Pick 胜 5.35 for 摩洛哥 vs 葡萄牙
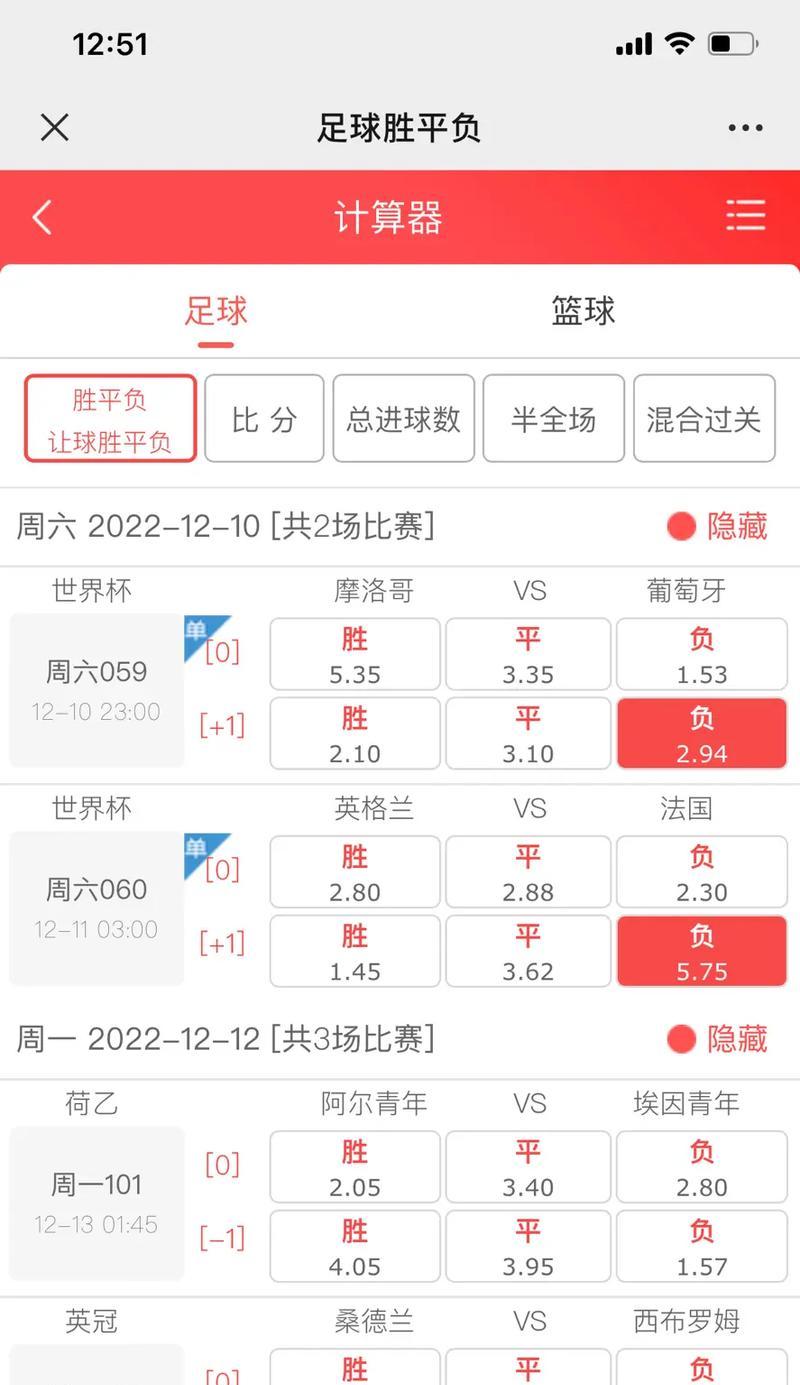800x1385 pixels. [355, 654]
